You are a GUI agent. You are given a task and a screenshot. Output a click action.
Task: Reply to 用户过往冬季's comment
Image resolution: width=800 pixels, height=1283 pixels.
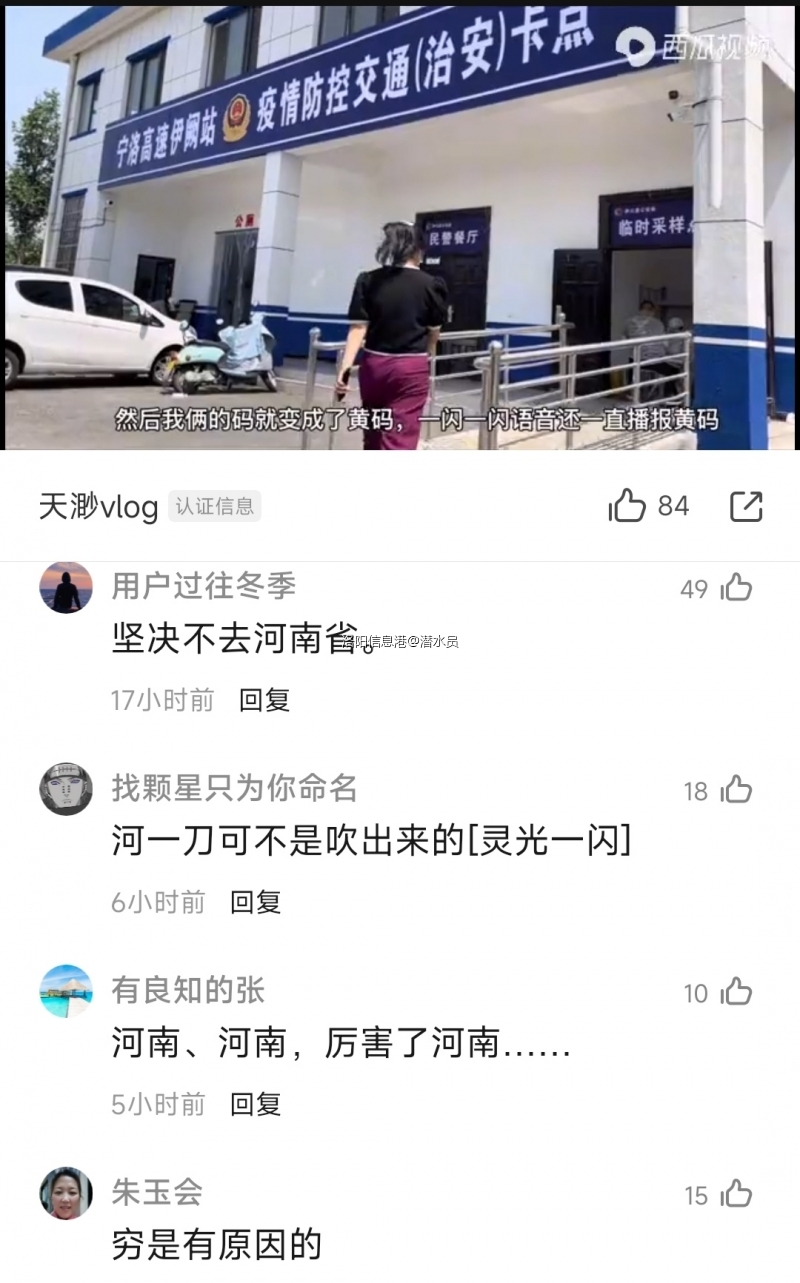(264, 700)
